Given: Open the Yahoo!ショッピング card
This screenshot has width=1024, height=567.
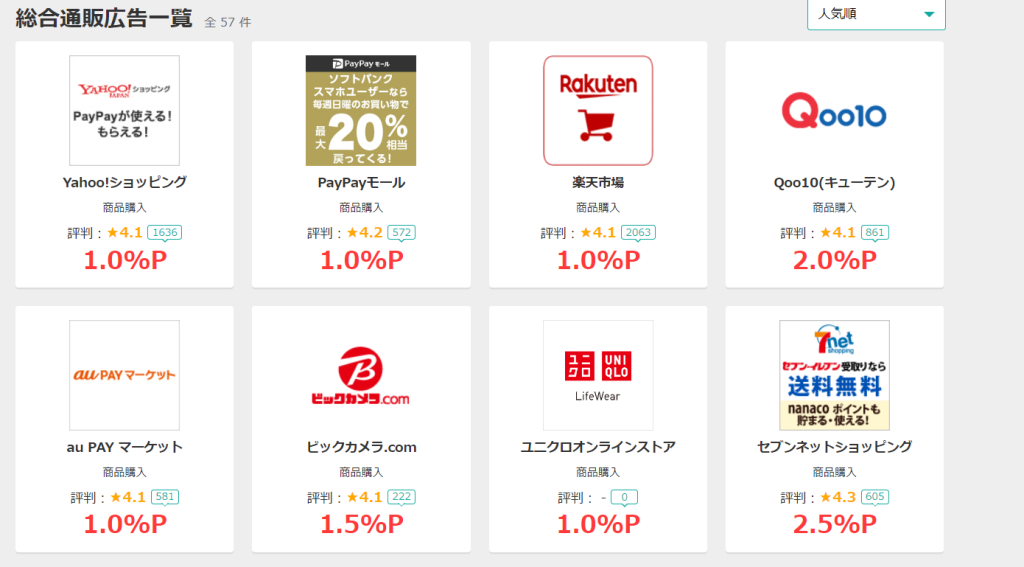Looking at the screenshot, I should (x=124, y=165).
